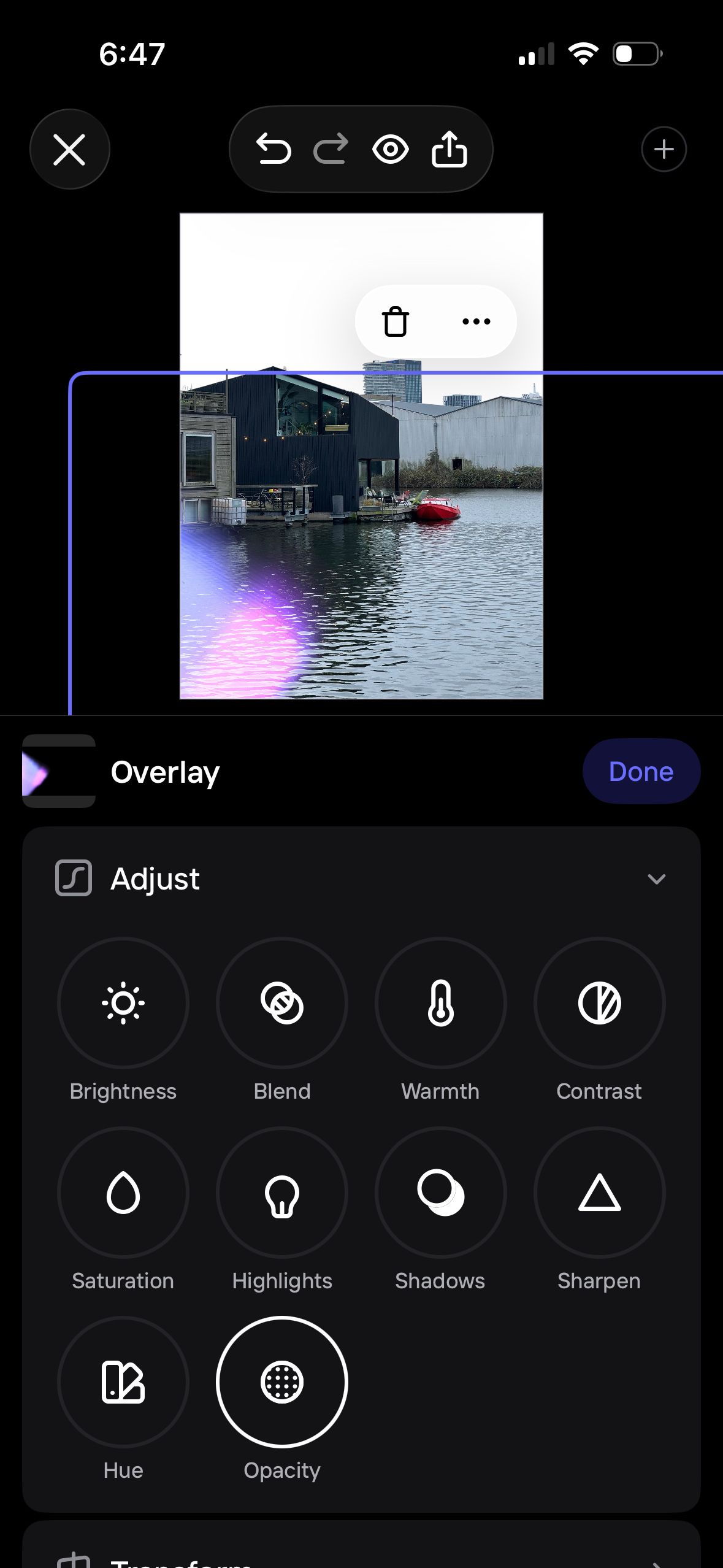Undo the last edit

click(274, 149)
